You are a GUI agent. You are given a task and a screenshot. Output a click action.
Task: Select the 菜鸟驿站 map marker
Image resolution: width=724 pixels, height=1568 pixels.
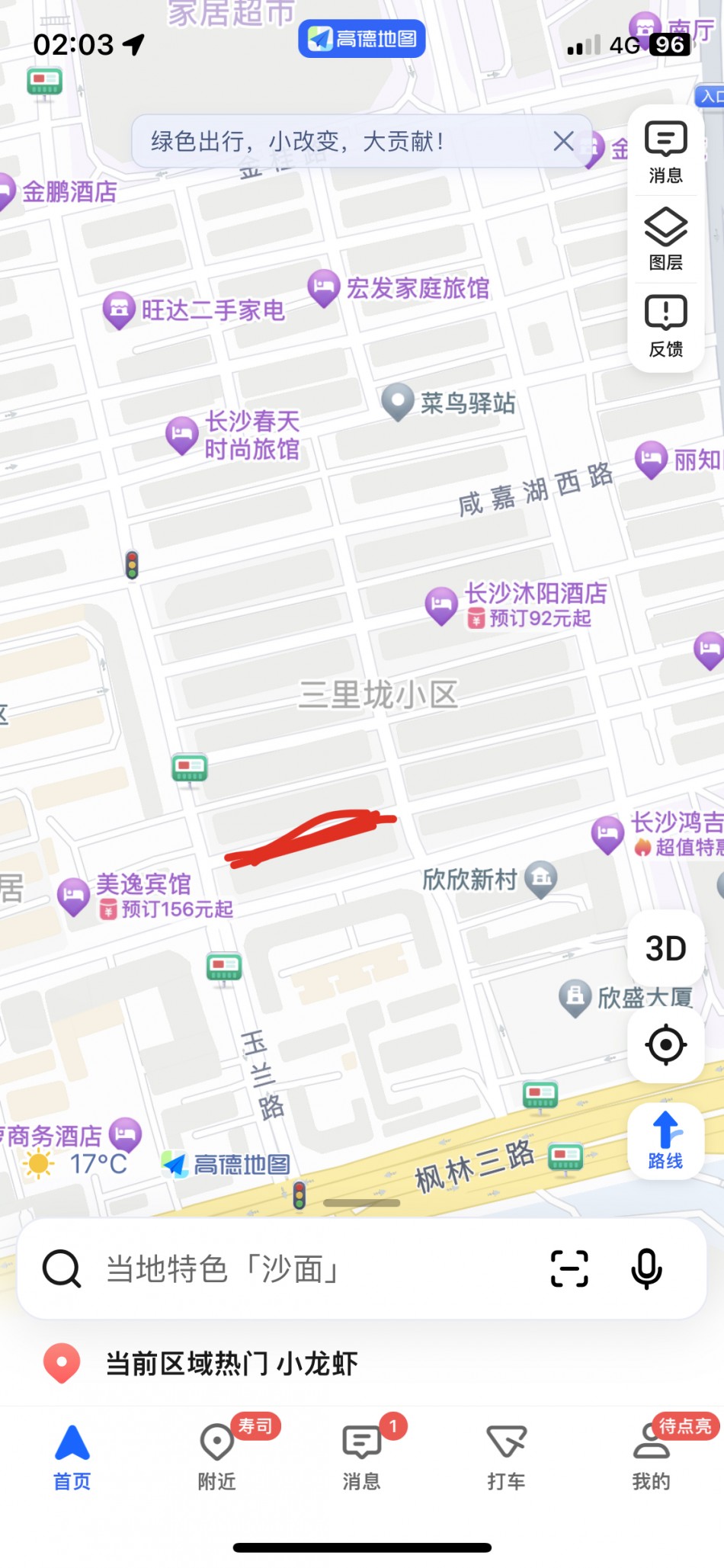tap(397, 402)
